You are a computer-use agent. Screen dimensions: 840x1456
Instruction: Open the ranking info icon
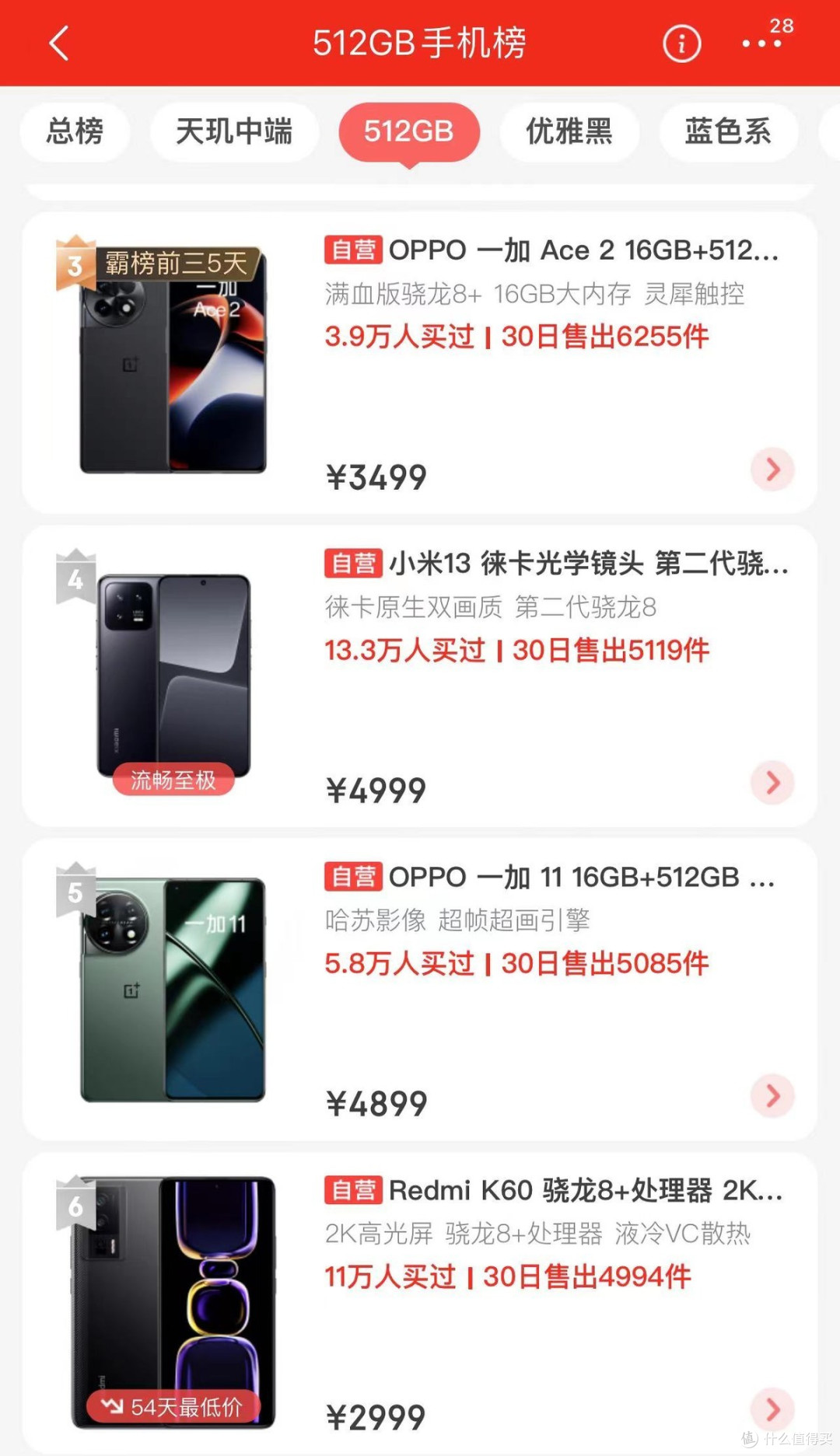pos(681,44)
